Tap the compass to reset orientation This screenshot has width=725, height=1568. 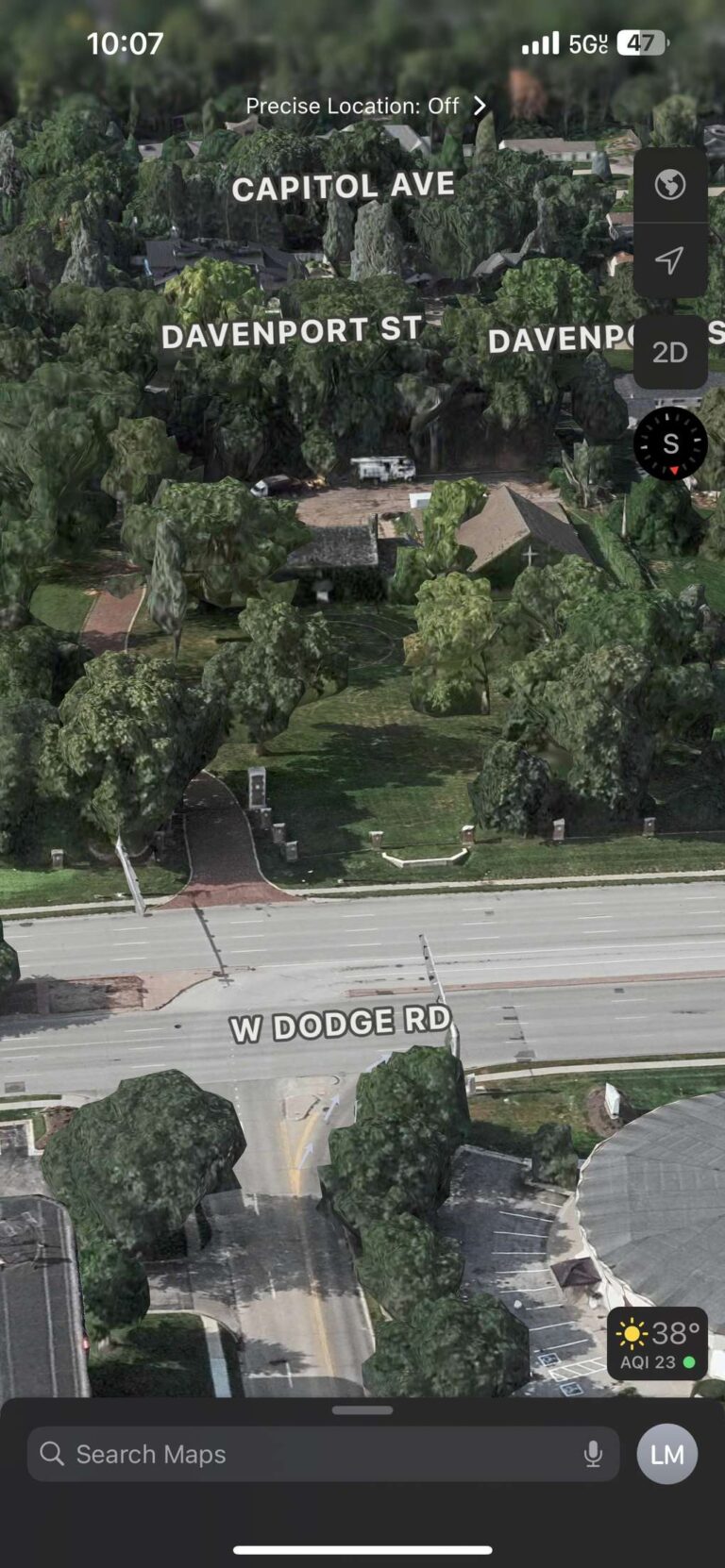click(670, 443)
